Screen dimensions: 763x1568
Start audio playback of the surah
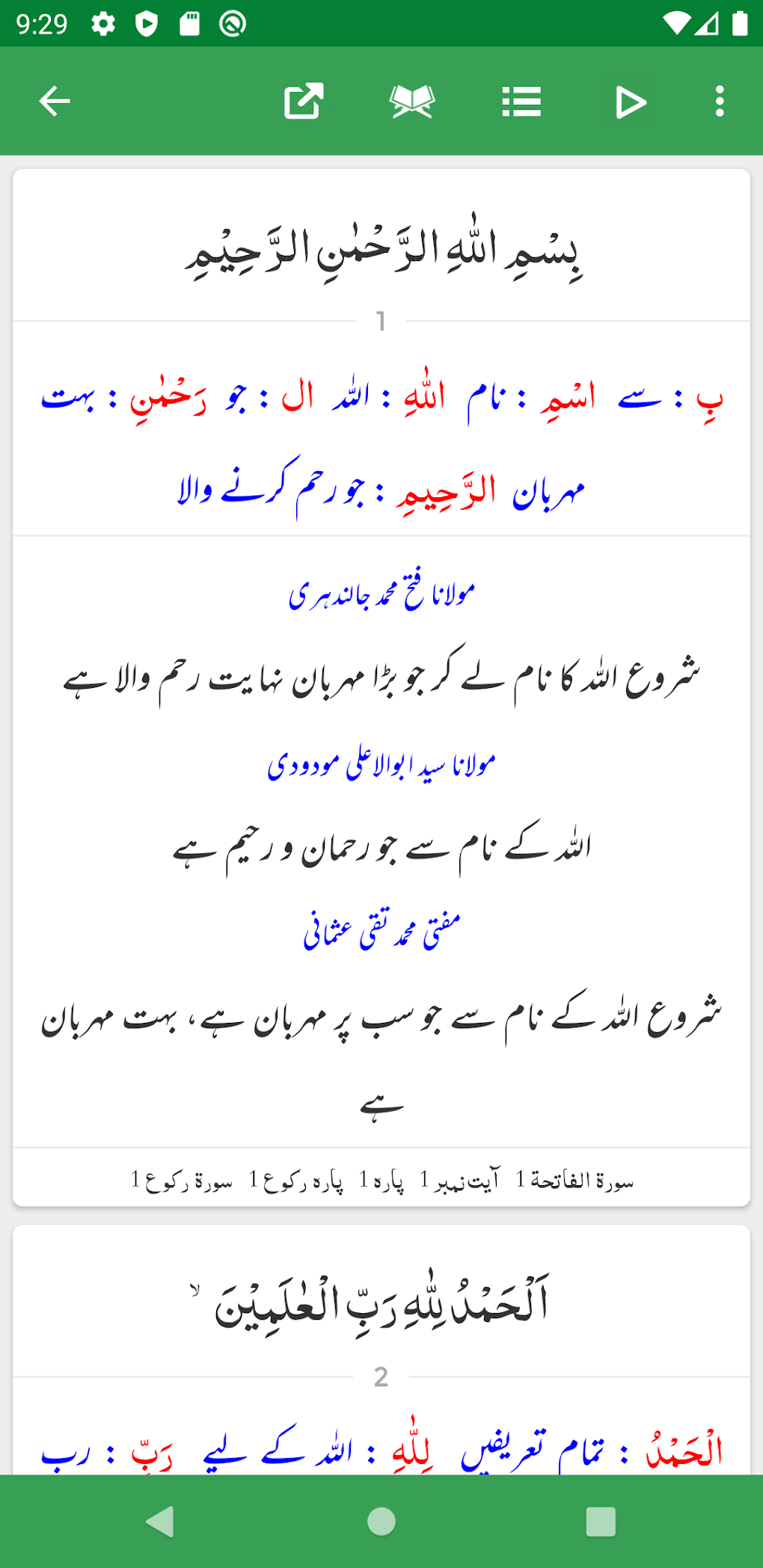pyautogui.click(x=629, y=101)
